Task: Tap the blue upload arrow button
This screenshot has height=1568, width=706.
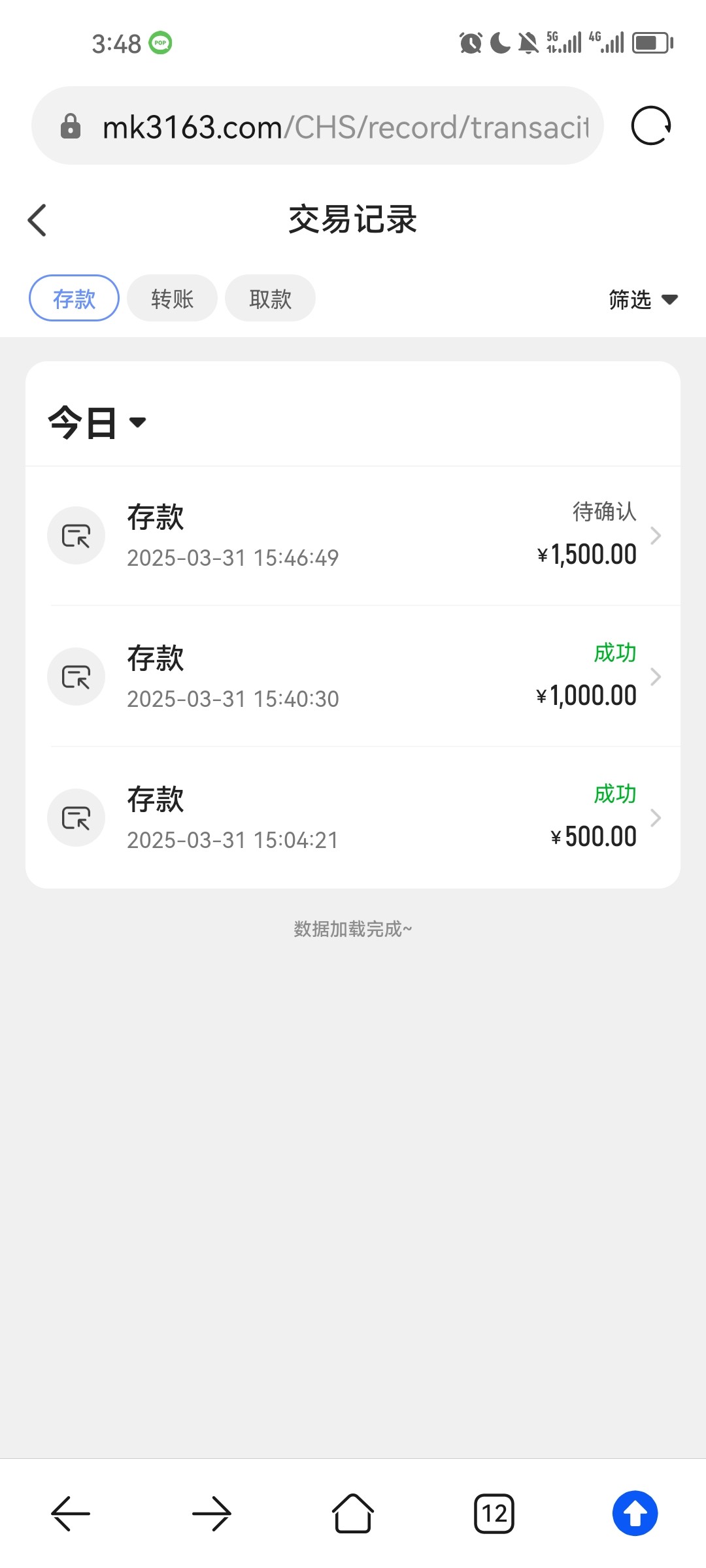Action: [635, 1513]
